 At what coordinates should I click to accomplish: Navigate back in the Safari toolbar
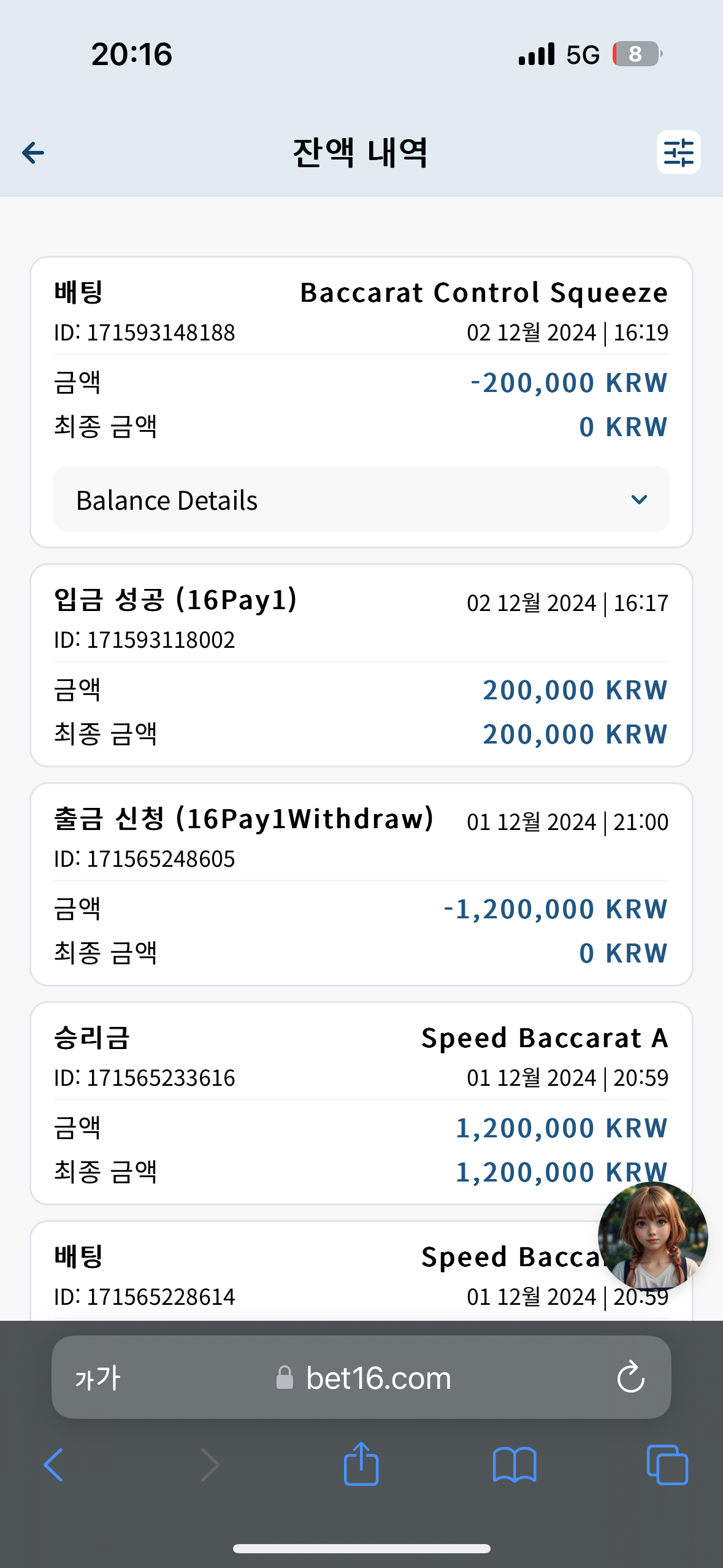tap(54, 1465)
